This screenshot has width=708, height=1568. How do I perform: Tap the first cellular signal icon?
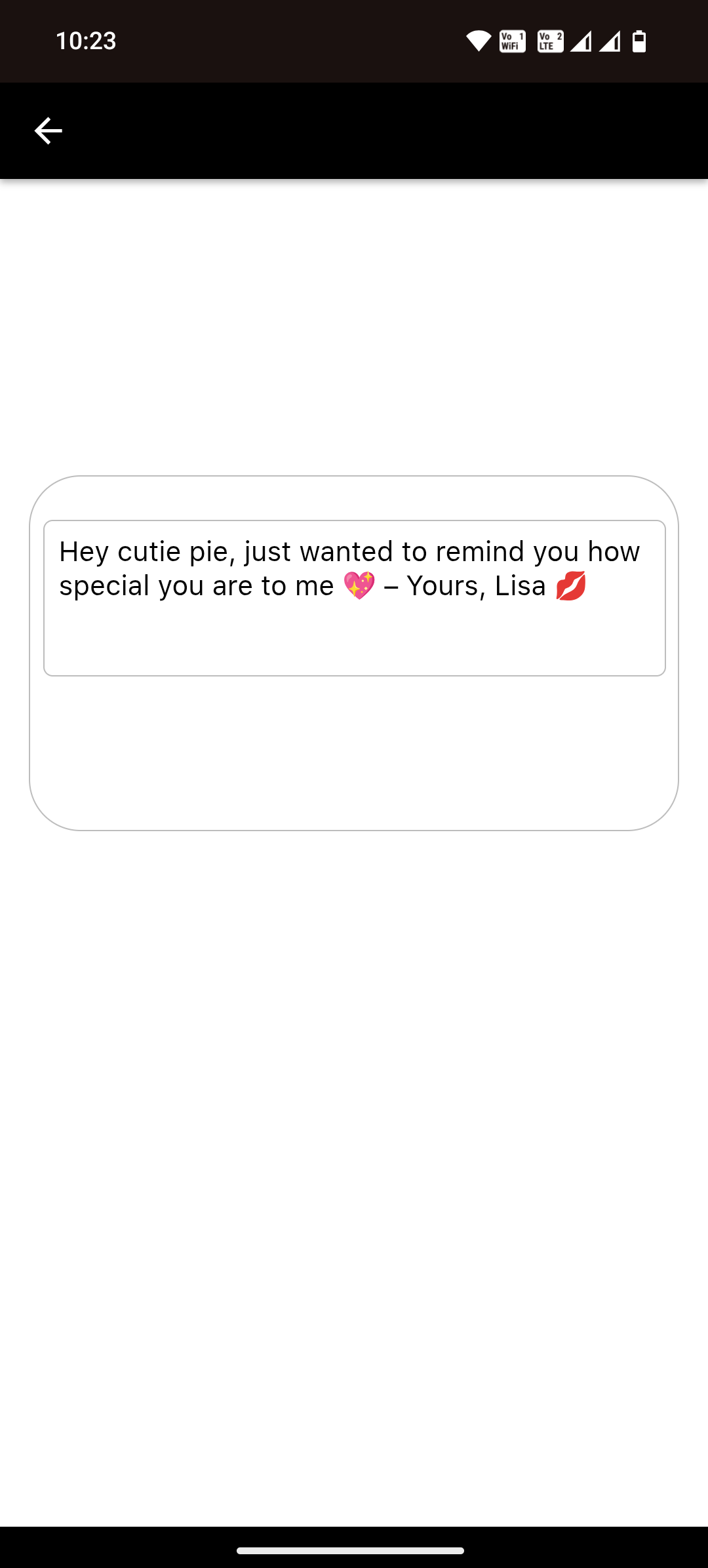[583, 41]
